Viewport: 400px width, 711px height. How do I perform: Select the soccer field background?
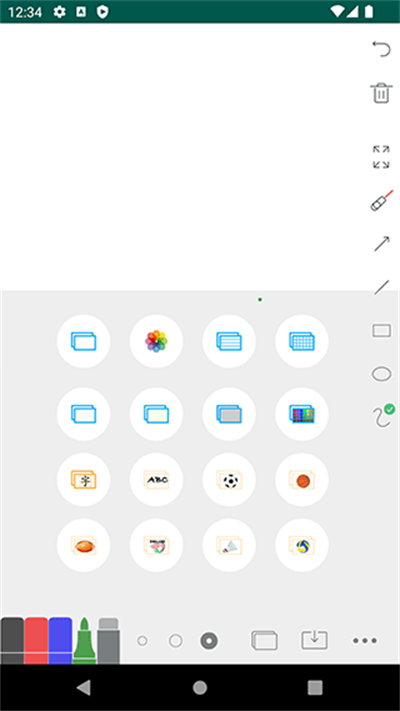coord(229,480)
